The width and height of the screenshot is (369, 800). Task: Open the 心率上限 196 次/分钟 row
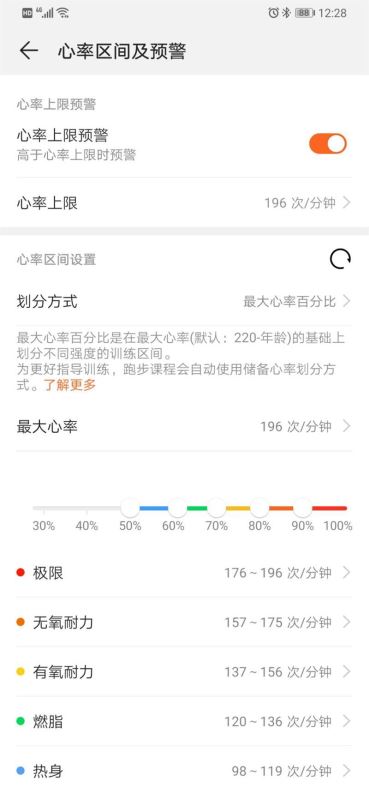click(184, 203)
